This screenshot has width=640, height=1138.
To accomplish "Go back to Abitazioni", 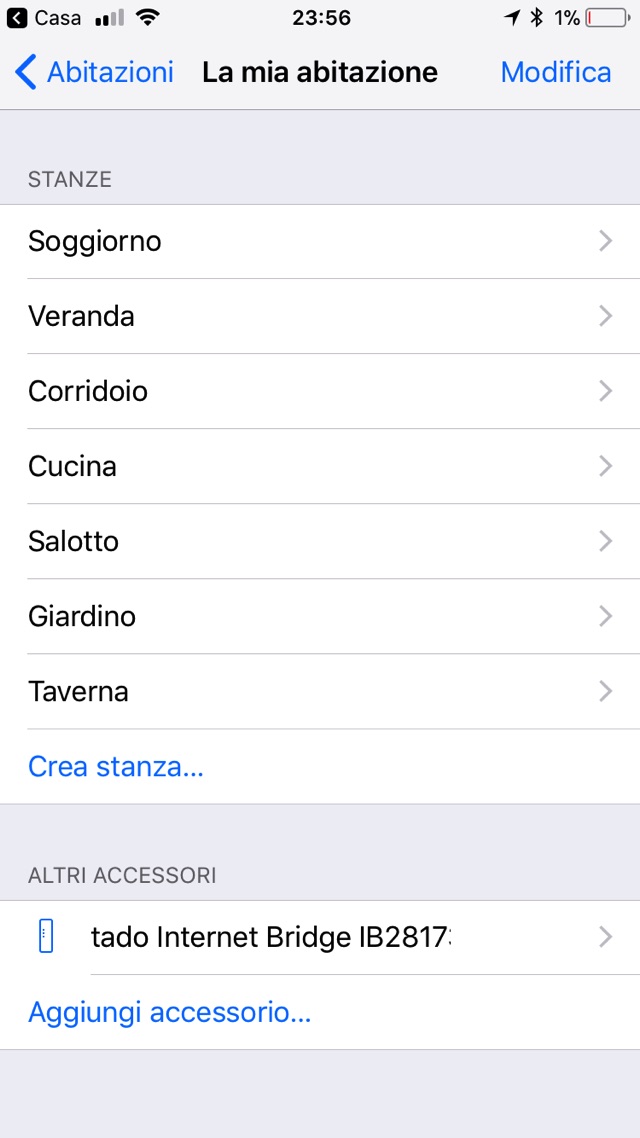I will [x=95, y=72].
